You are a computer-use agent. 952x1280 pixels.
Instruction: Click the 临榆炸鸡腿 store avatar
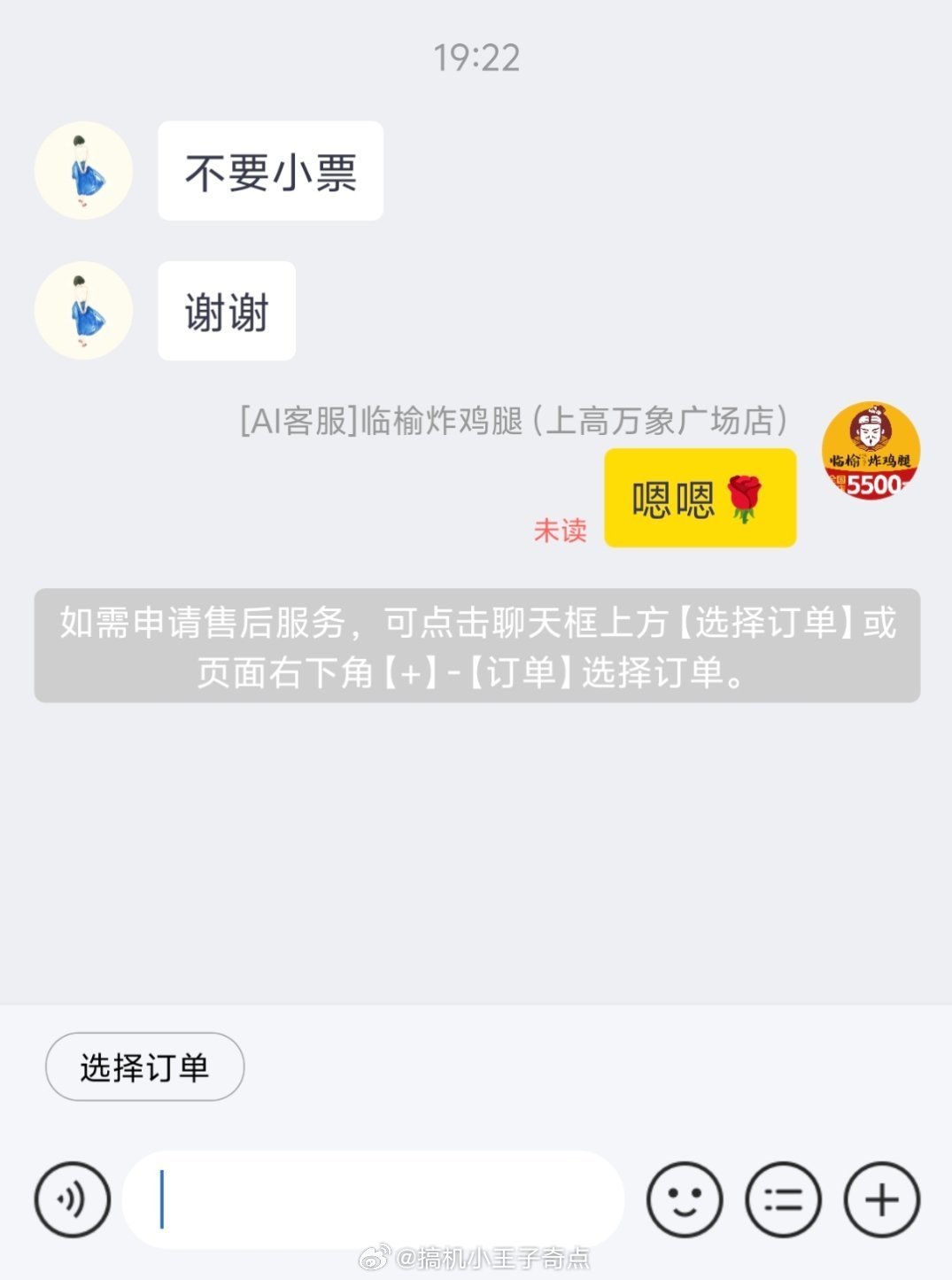pyautogui.click(x=871, y=450)
